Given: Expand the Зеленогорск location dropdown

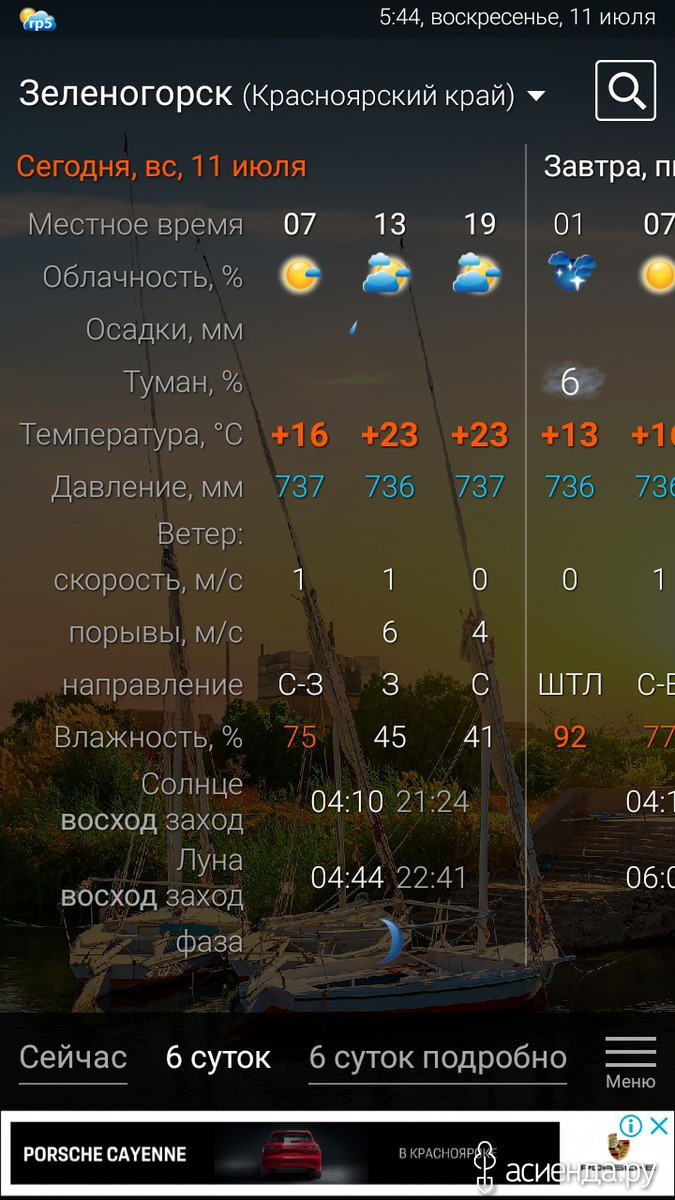Looking at the screenshot, I should [x=536, y=96].
